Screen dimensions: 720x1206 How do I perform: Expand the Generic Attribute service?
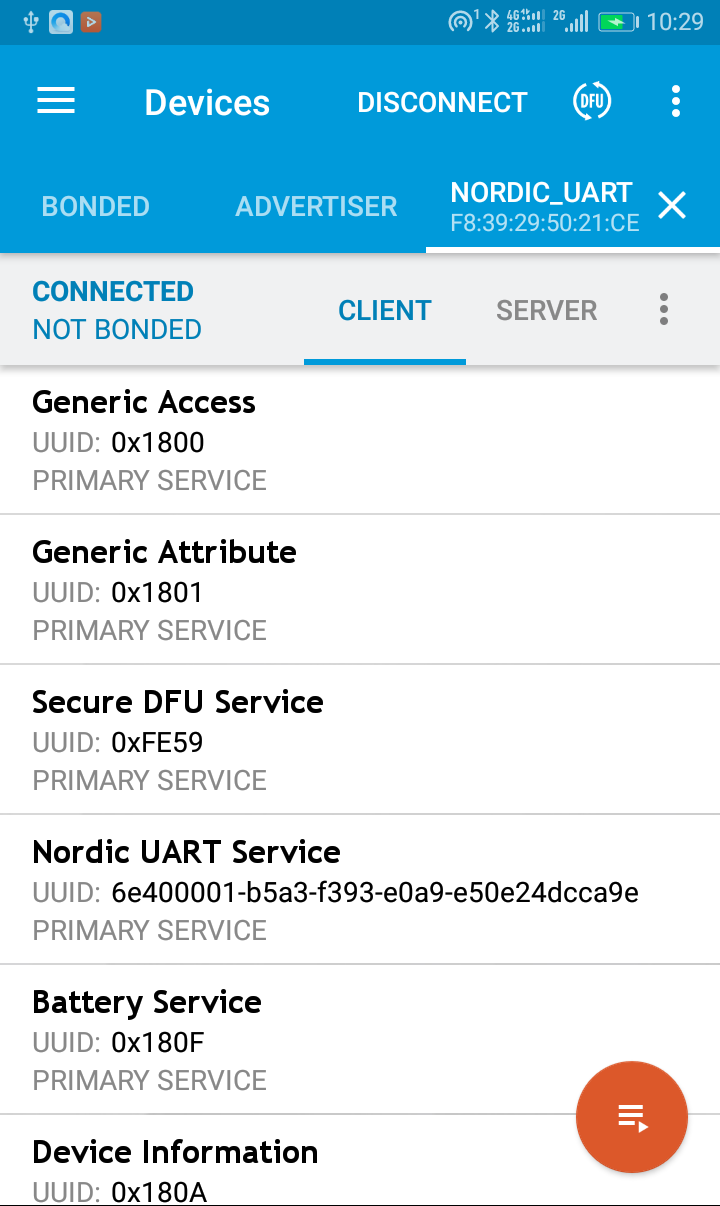[x=300, y=590]
